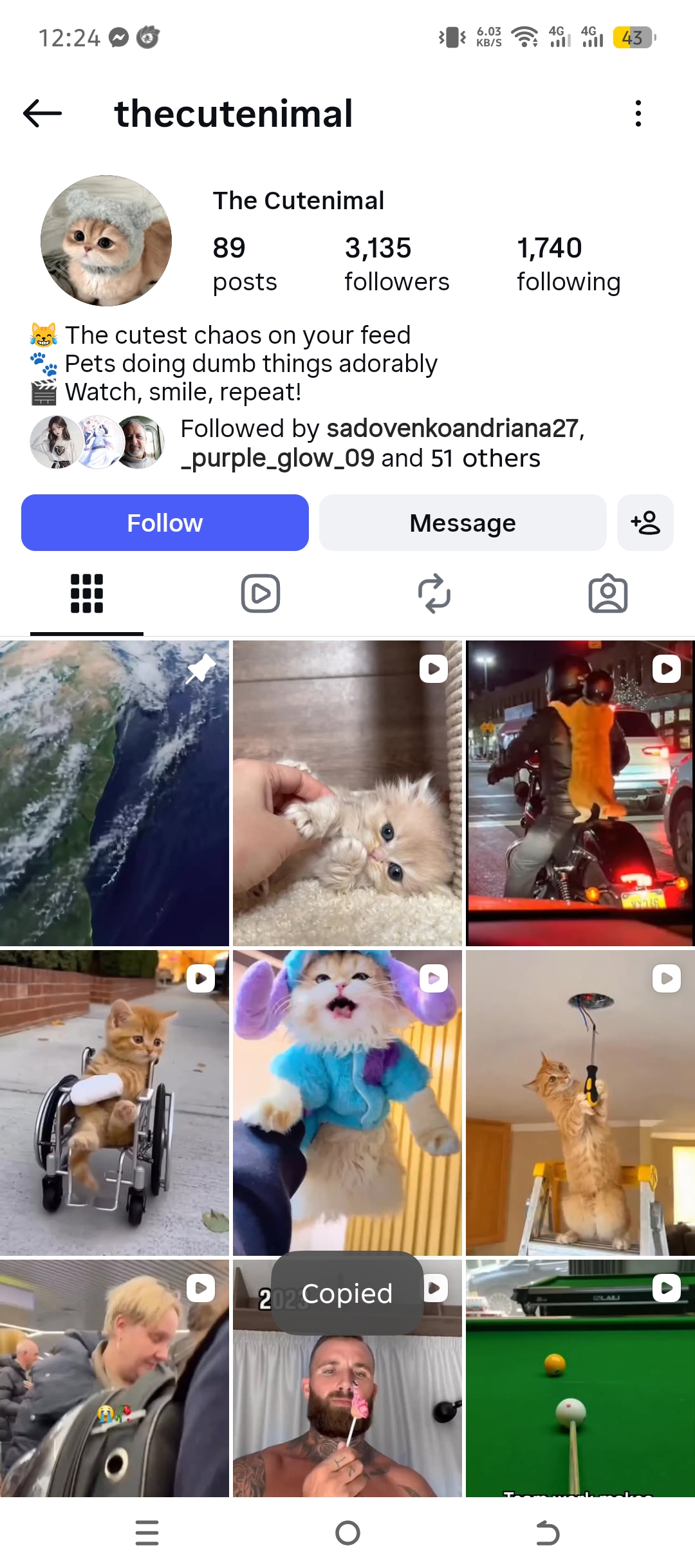Open the 1,740 following list

tap(568, 264)
